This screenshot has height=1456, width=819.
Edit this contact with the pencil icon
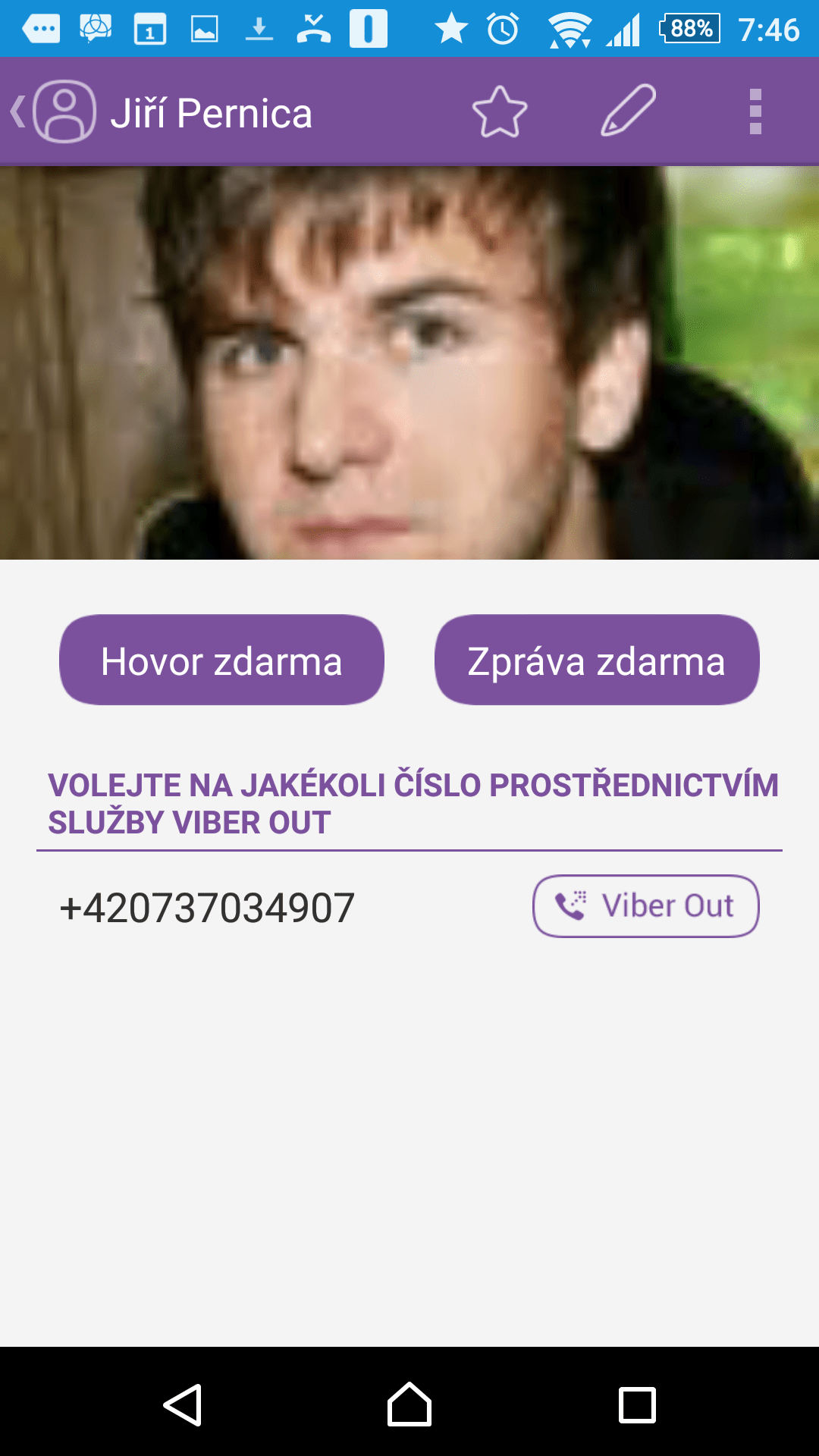pyautogui.click(x=628, y=111)
